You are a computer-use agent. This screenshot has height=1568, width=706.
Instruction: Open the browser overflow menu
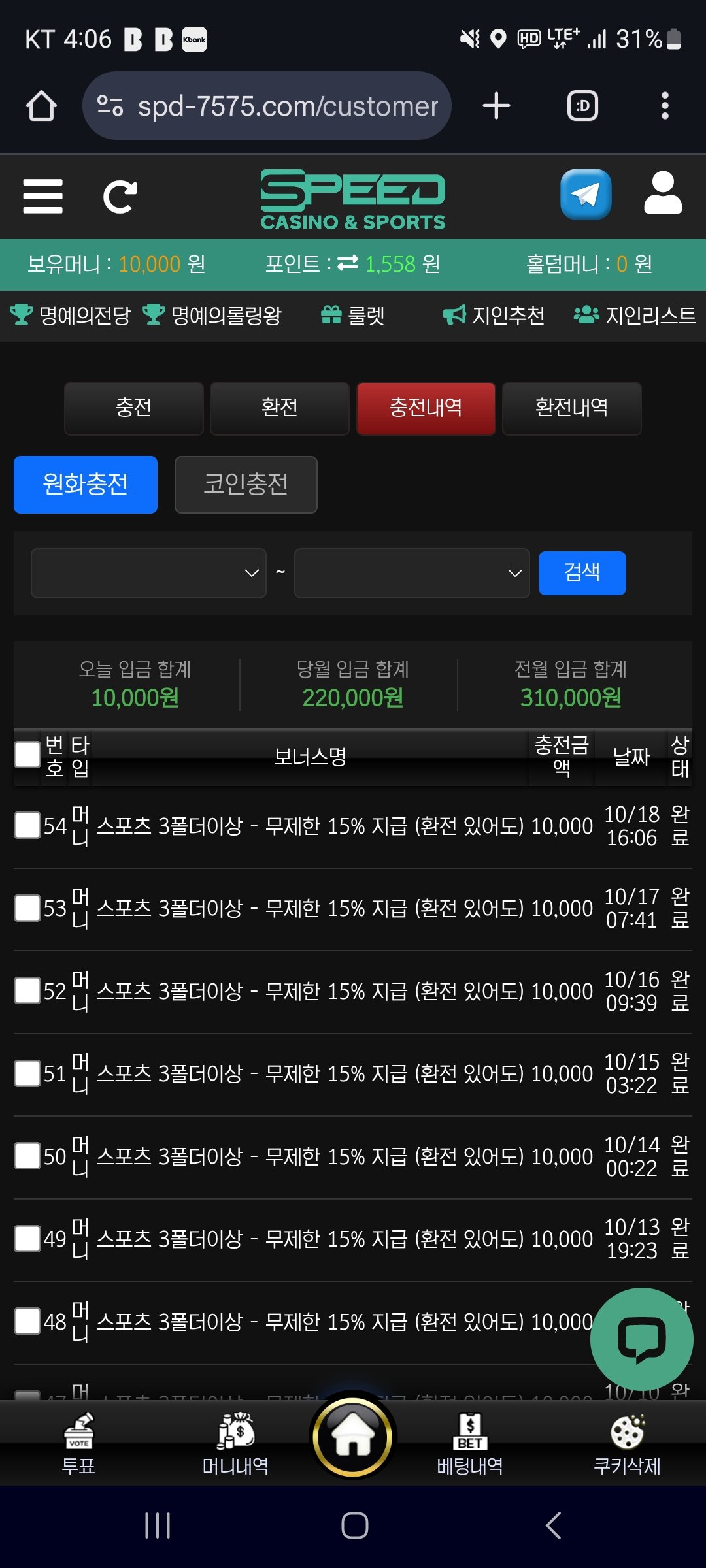coord(665,106)
